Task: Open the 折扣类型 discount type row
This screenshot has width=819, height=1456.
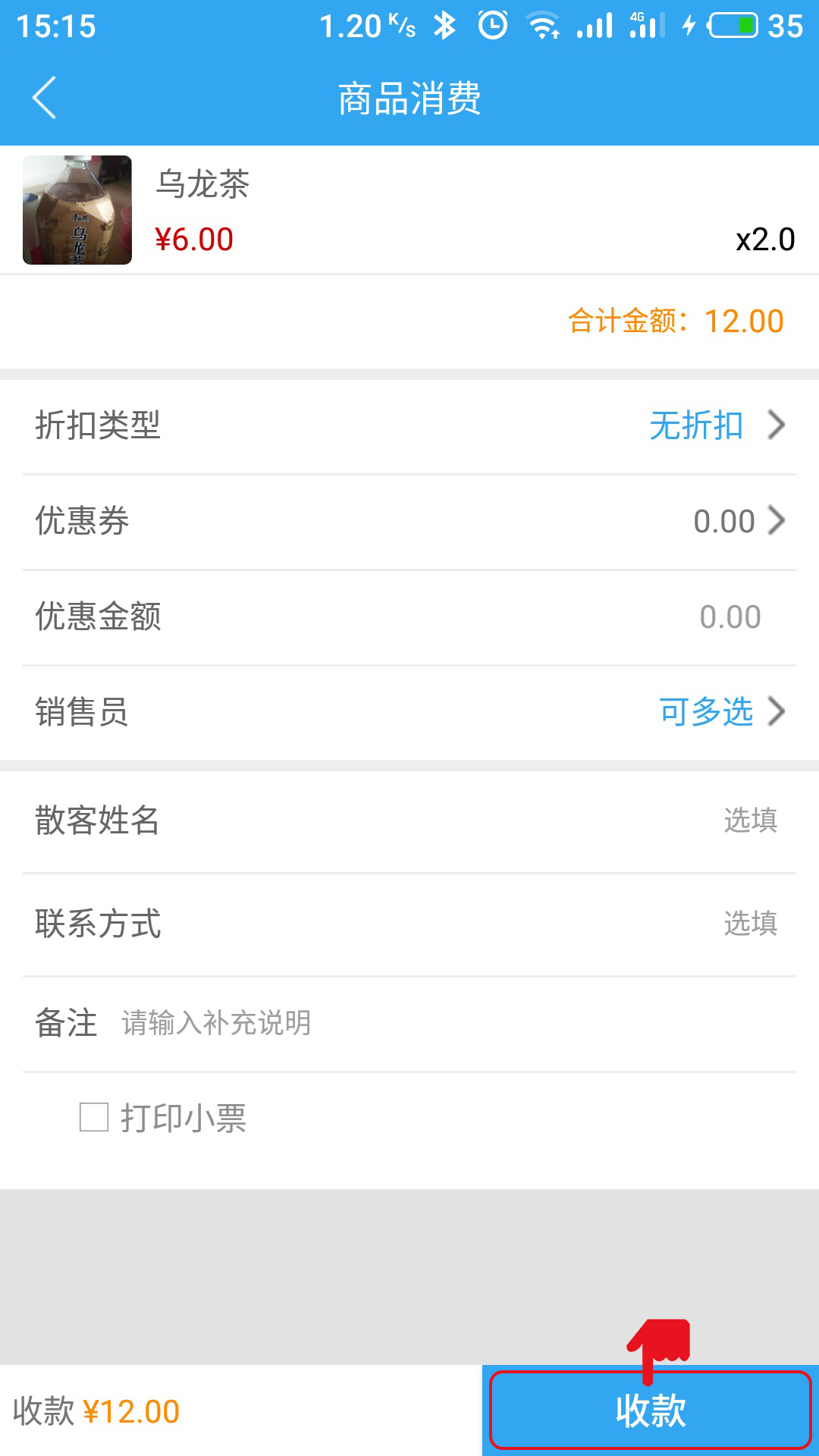Action: (409, 426)
